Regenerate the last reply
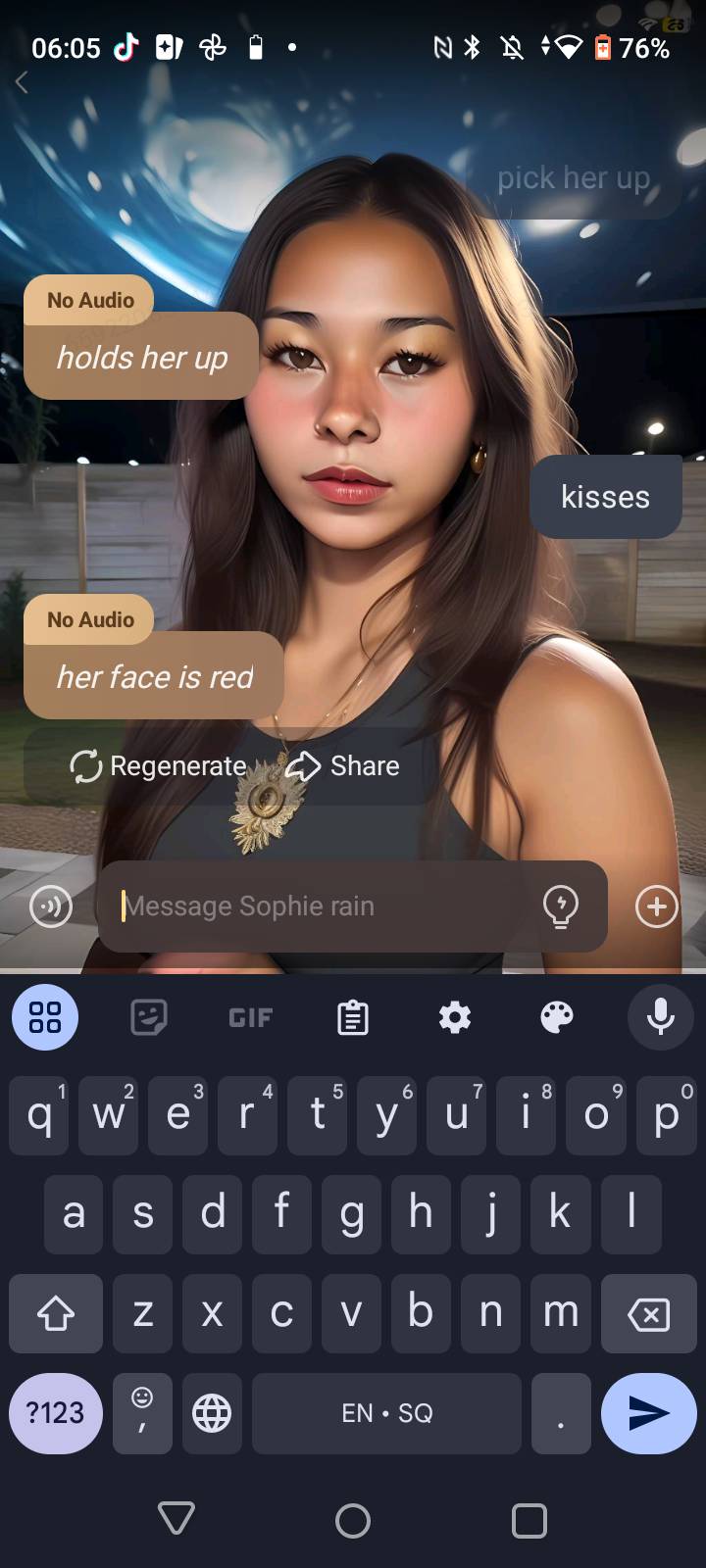Screen dimensions: 706x1568 coord(159,765)
